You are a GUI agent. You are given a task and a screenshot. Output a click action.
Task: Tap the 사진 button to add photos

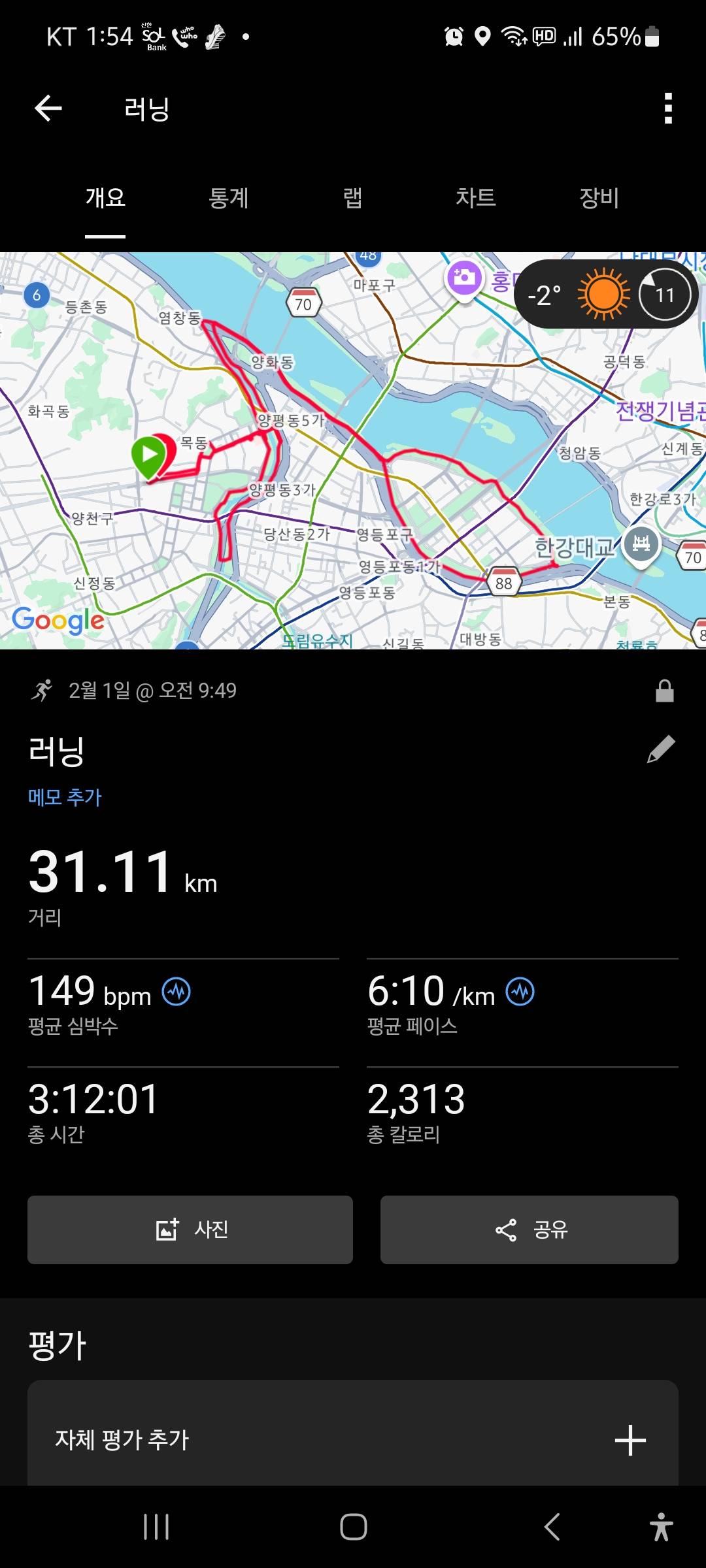pos(190,1230)
